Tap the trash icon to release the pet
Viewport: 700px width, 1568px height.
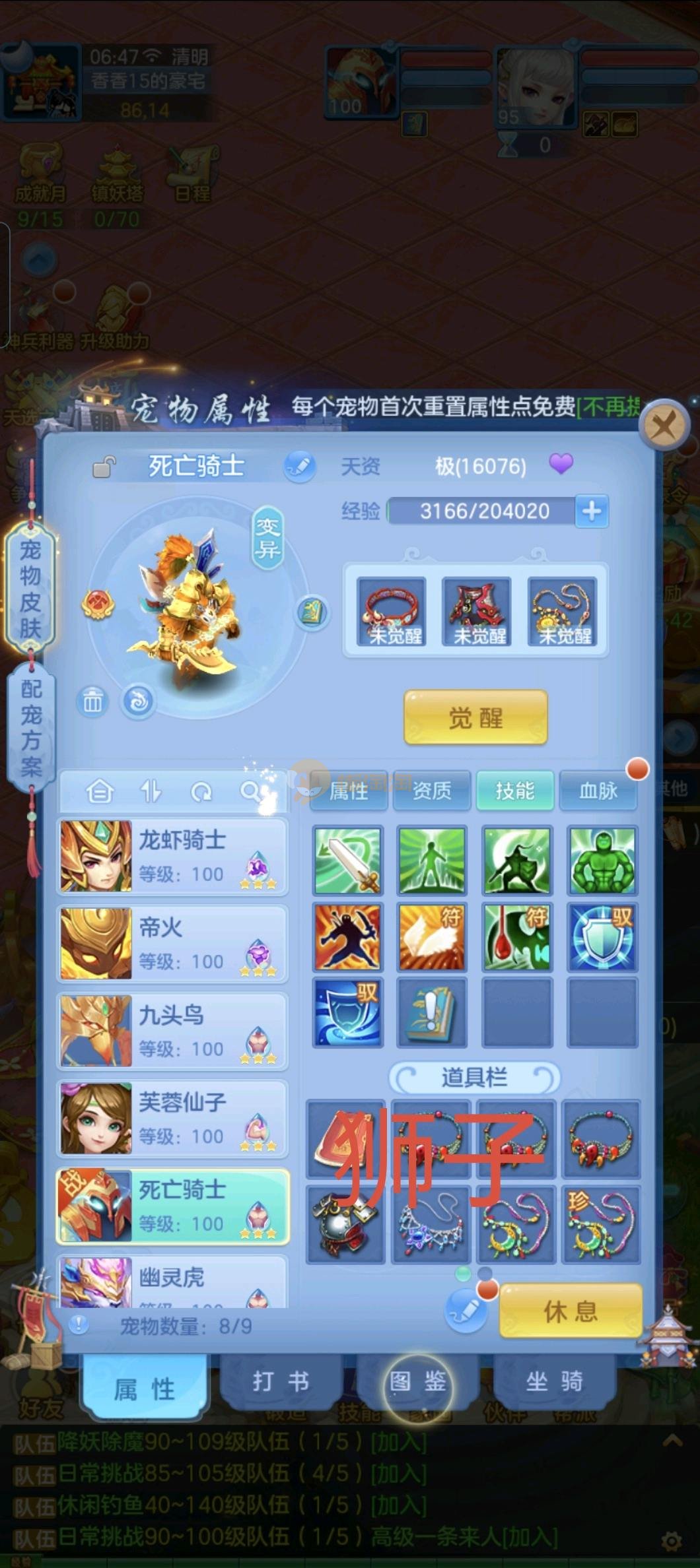92,702
